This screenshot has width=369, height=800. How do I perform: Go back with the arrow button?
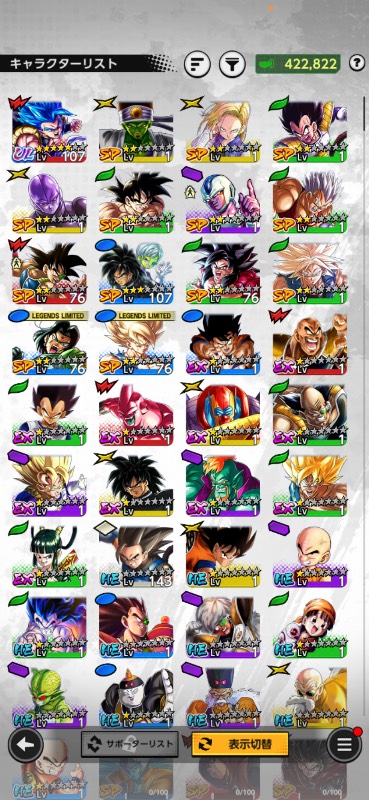tap(24, 744)
